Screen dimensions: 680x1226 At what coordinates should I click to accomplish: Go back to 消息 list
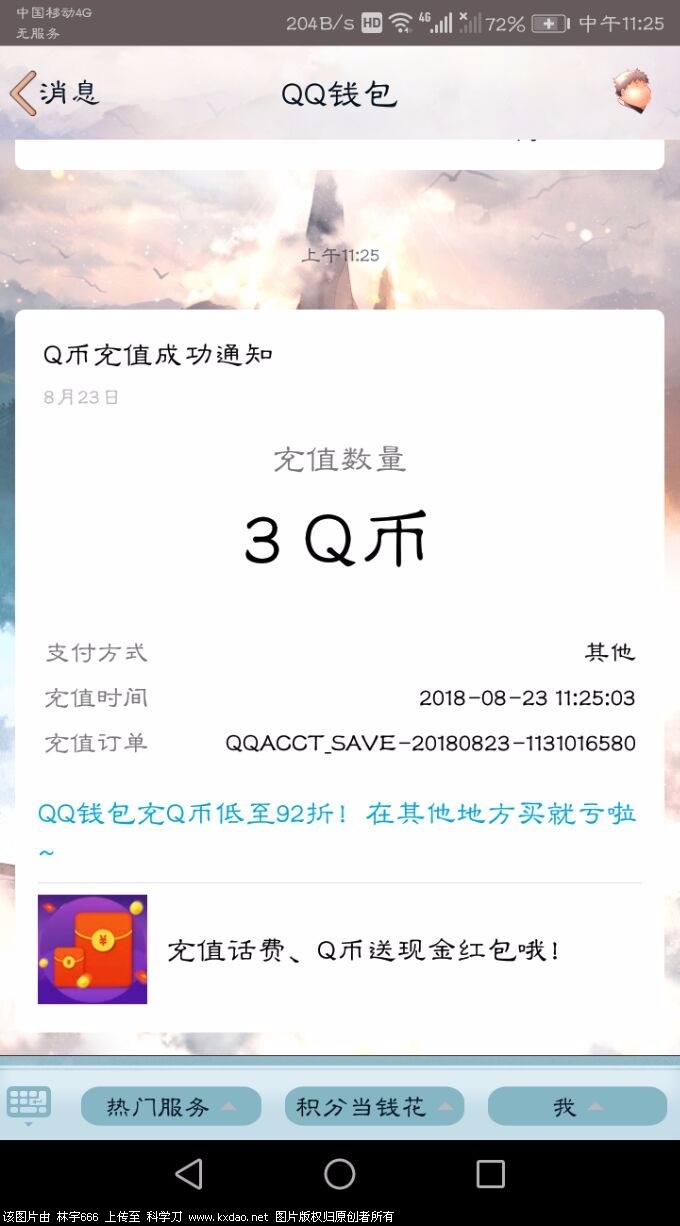coord(55,93)
